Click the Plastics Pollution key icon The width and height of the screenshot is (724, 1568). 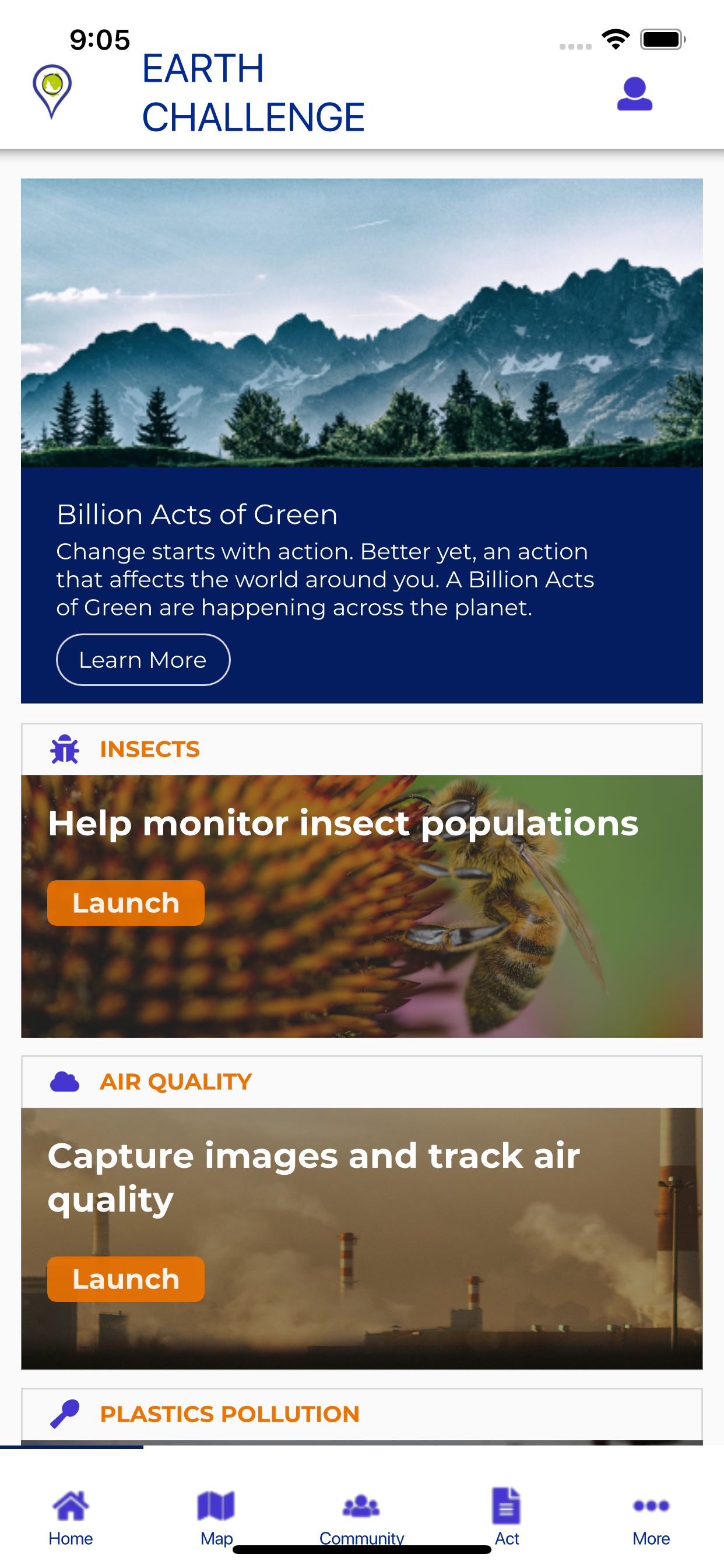click(x=65, y=1413)
